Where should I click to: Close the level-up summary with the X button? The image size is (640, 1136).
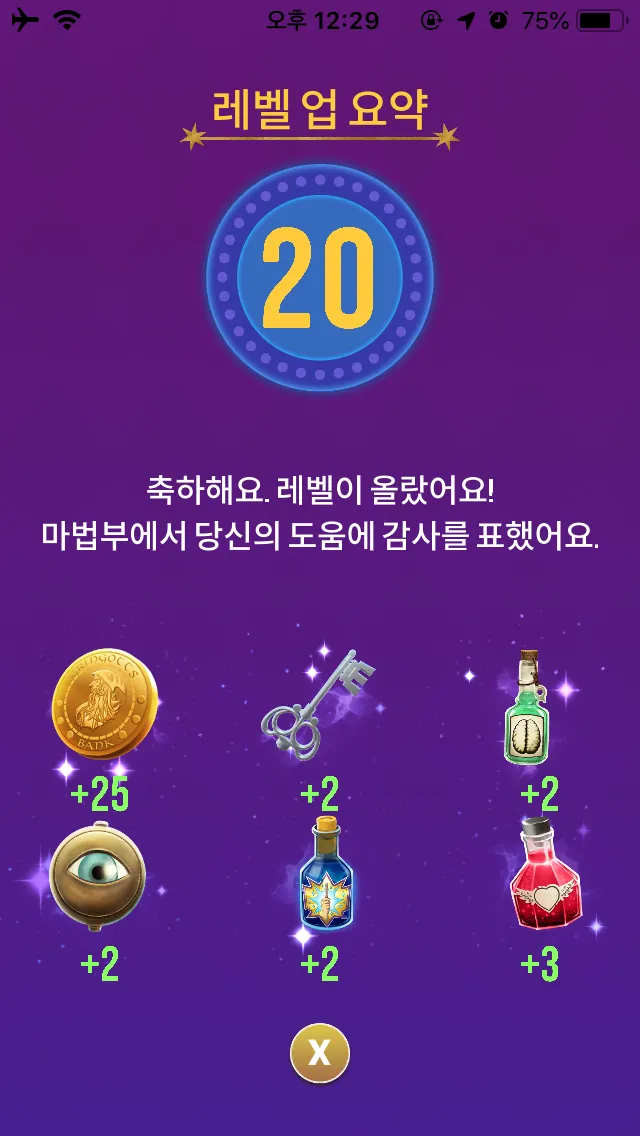[319, 1052]
